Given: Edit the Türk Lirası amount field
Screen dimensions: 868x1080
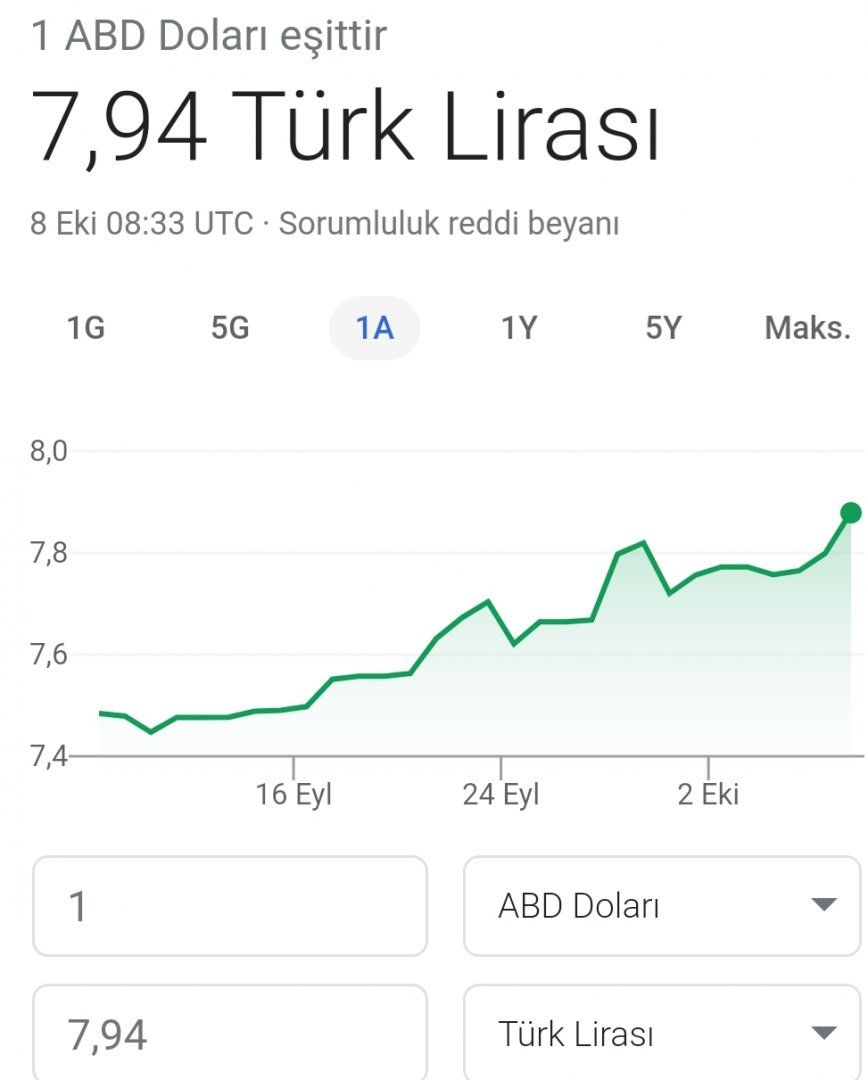Looking at the screenshot, I should [230, 1033].
